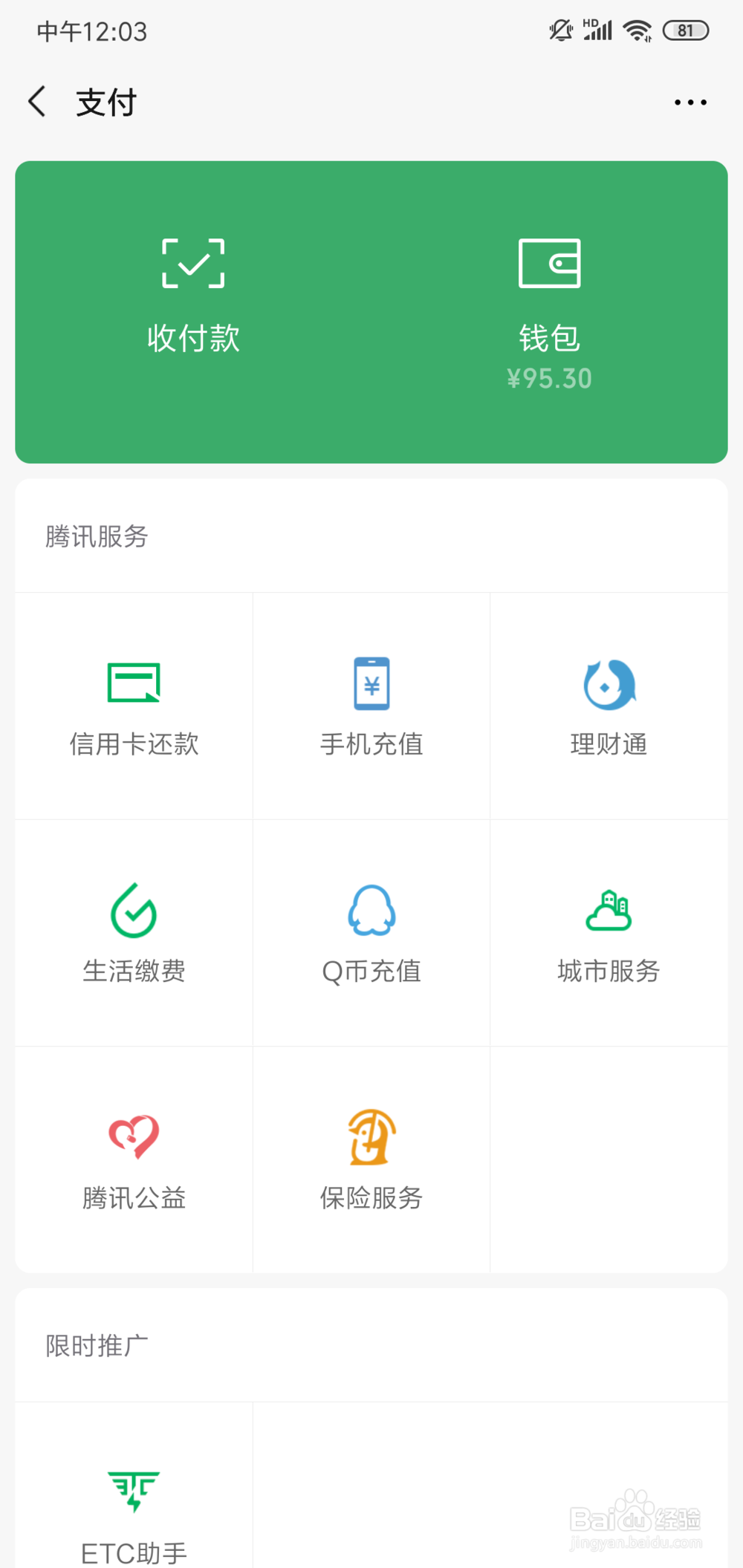Open the three-dot overflow menu
The width and height of the screenshot is (743, 1568).
pos(690,102)
